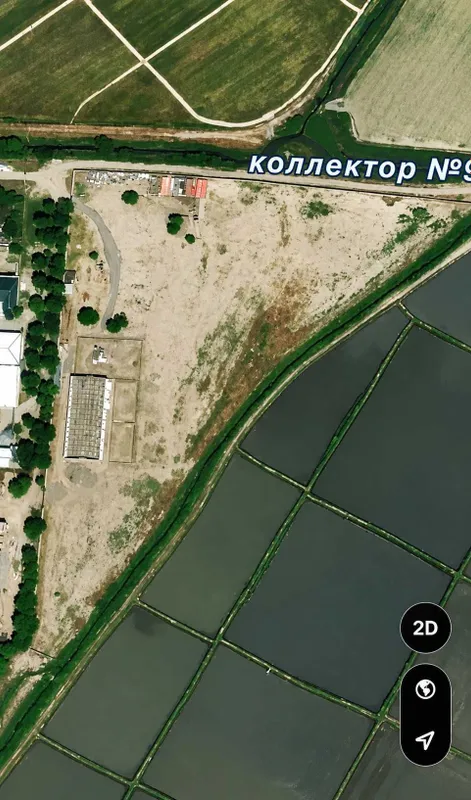The width and height of the screenshot is (471, 800).
Task: Center the map on my location
Action: coord(425,739)
